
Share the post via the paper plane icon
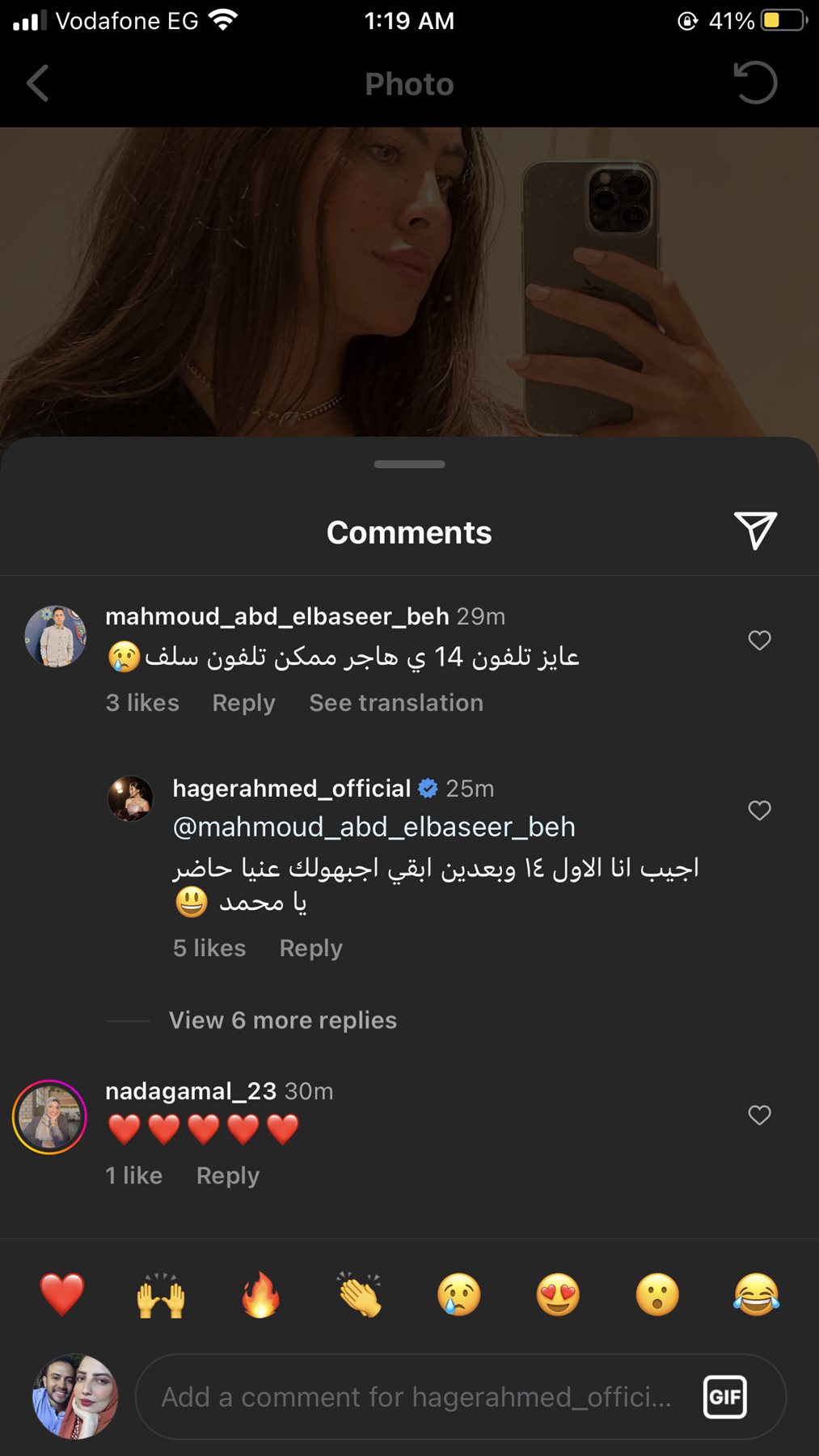pos(755,531)
